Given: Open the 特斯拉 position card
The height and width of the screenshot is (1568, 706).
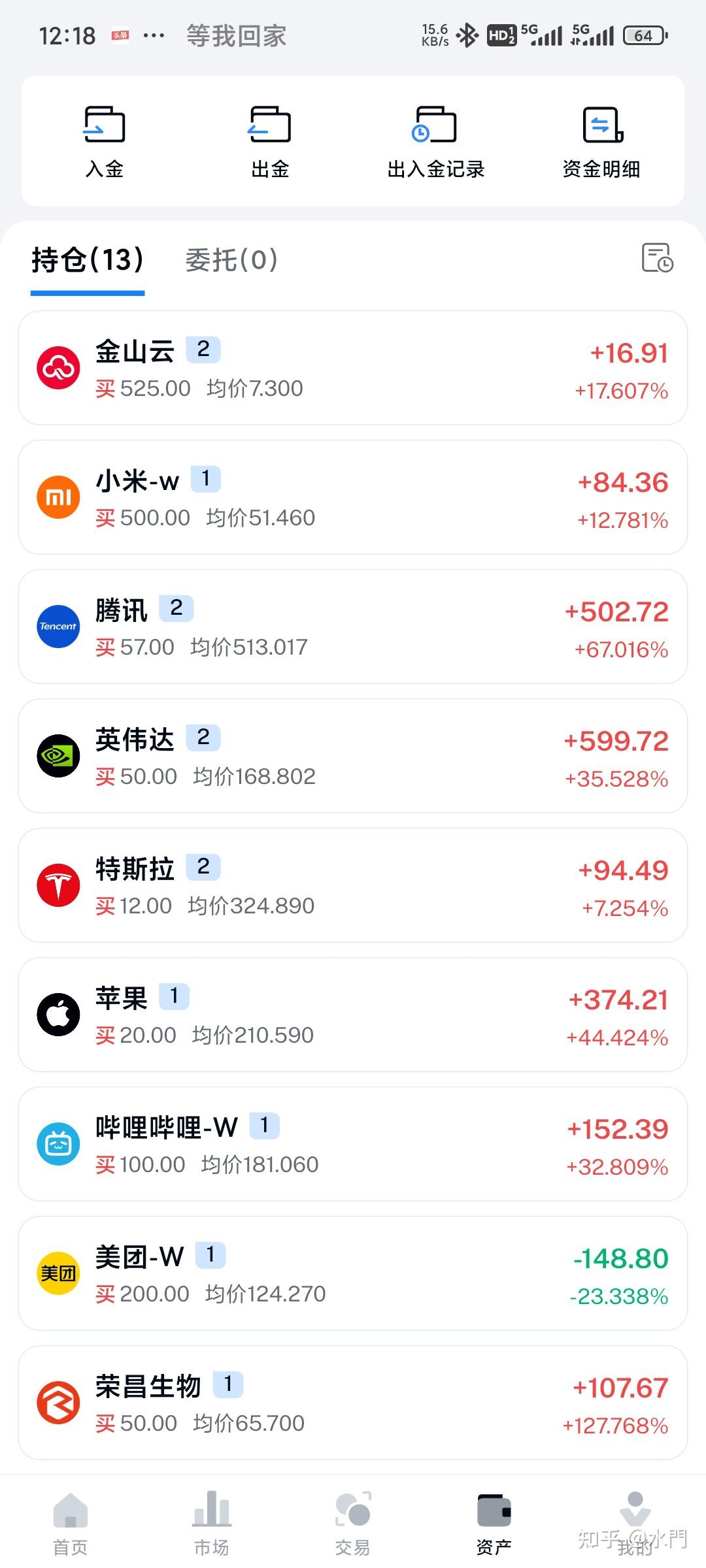Looking at the screenshot, I should 353,885.
